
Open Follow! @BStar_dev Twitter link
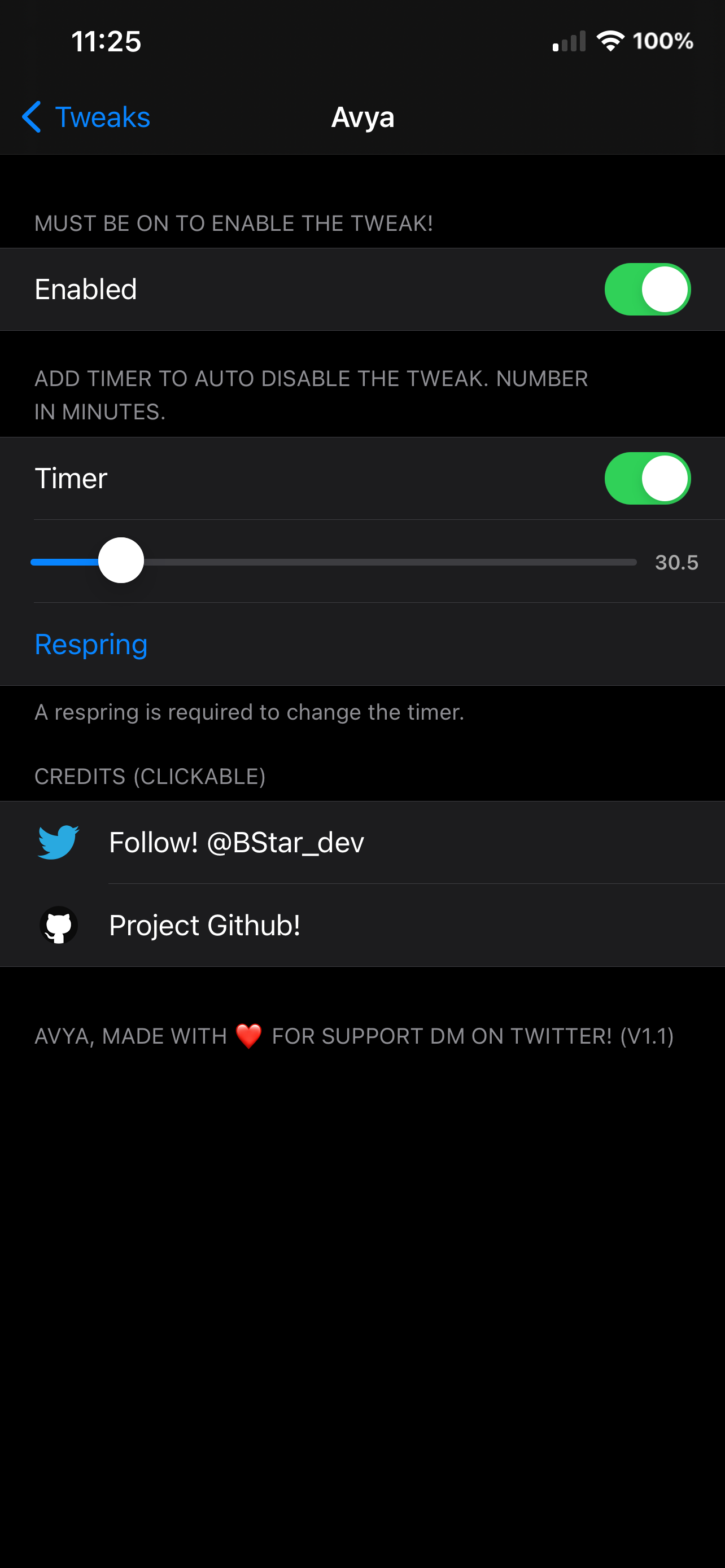click(x=362, y=843)
